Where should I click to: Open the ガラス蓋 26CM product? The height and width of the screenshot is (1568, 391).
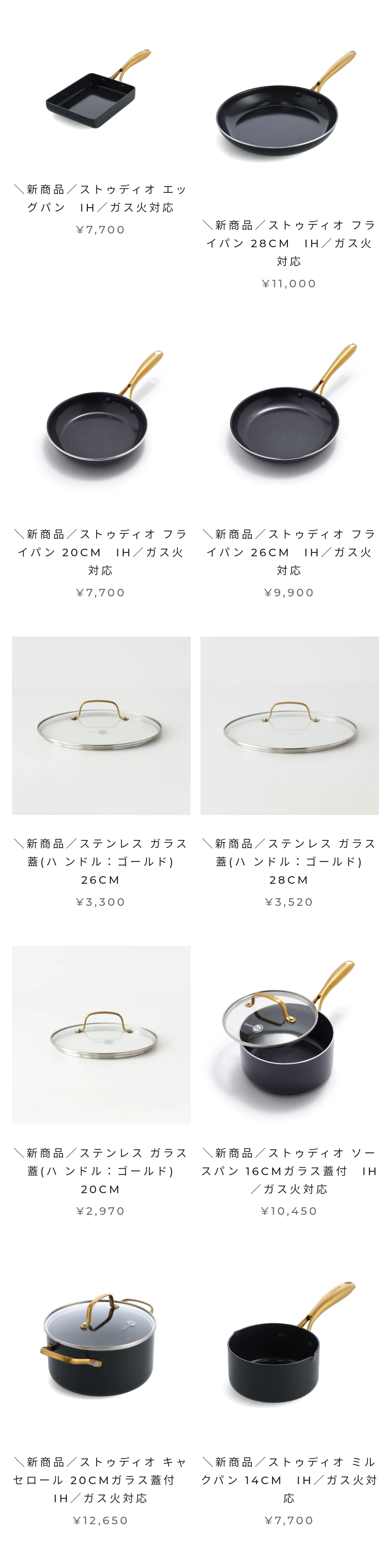(x=101, y=725)
